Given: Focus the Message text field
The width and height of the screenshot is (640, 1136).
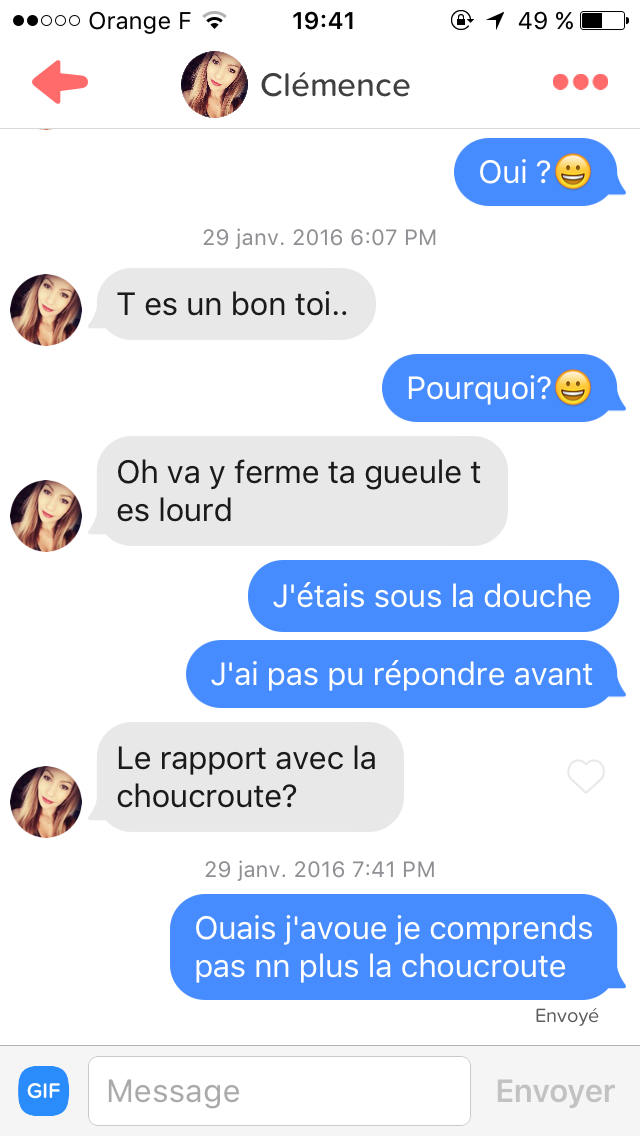Looking at the screenshot, I should pyautogui.click(x=279, y=1090).
